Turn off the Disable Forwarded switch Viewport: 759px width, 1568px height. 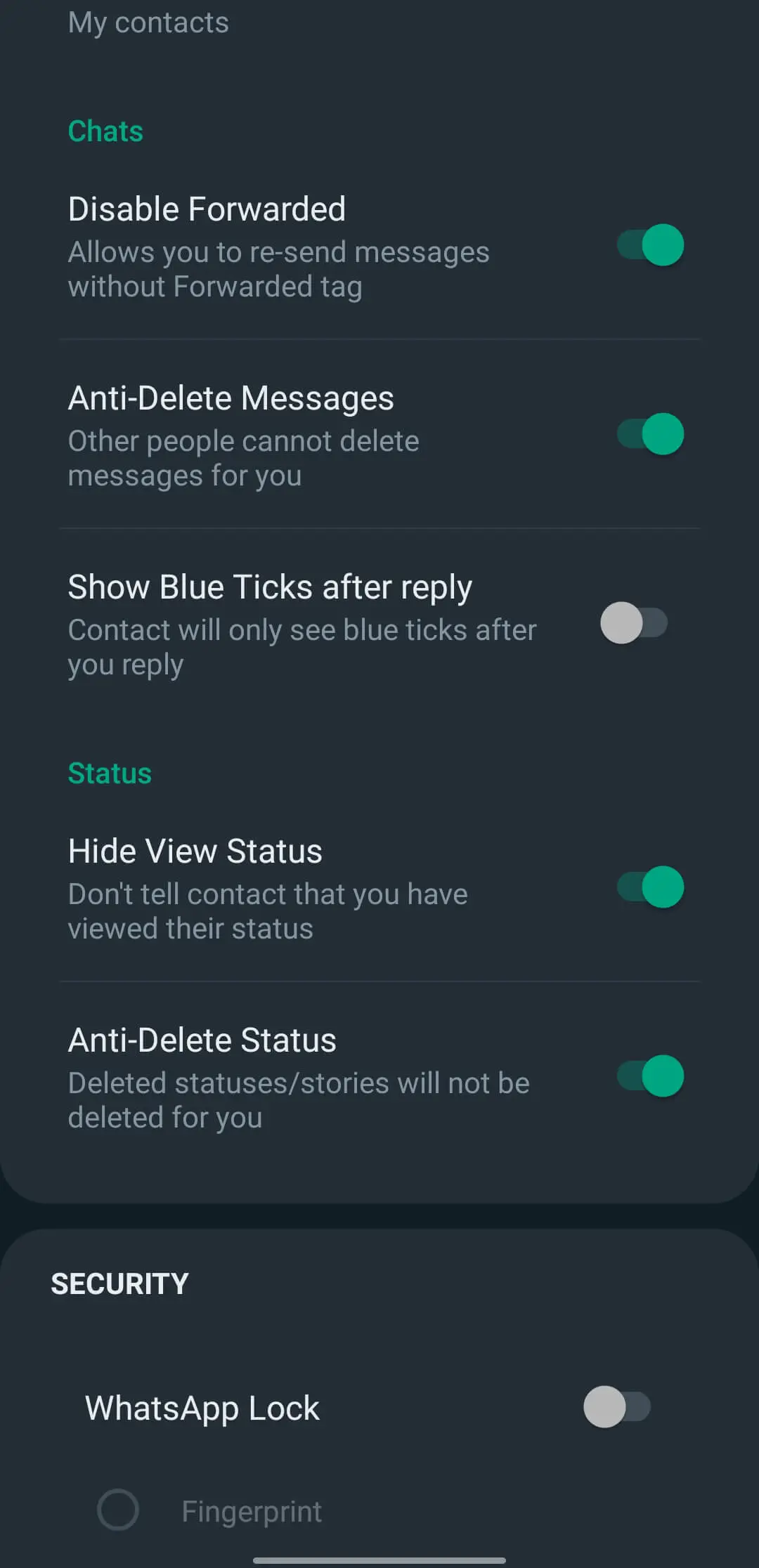coord(650,245)
